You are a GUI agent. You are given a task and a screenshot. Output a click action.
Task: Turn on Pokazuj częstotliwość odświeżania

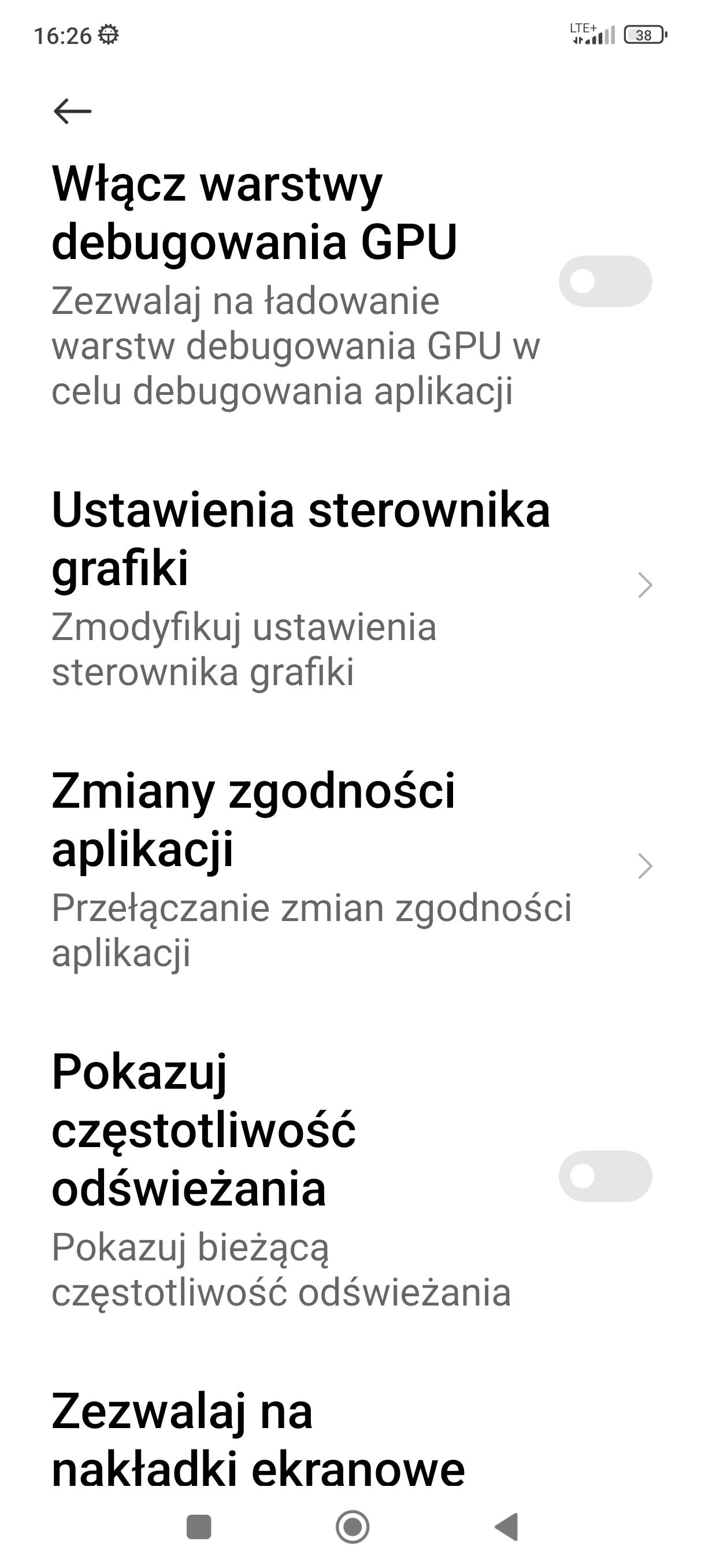604,1176
